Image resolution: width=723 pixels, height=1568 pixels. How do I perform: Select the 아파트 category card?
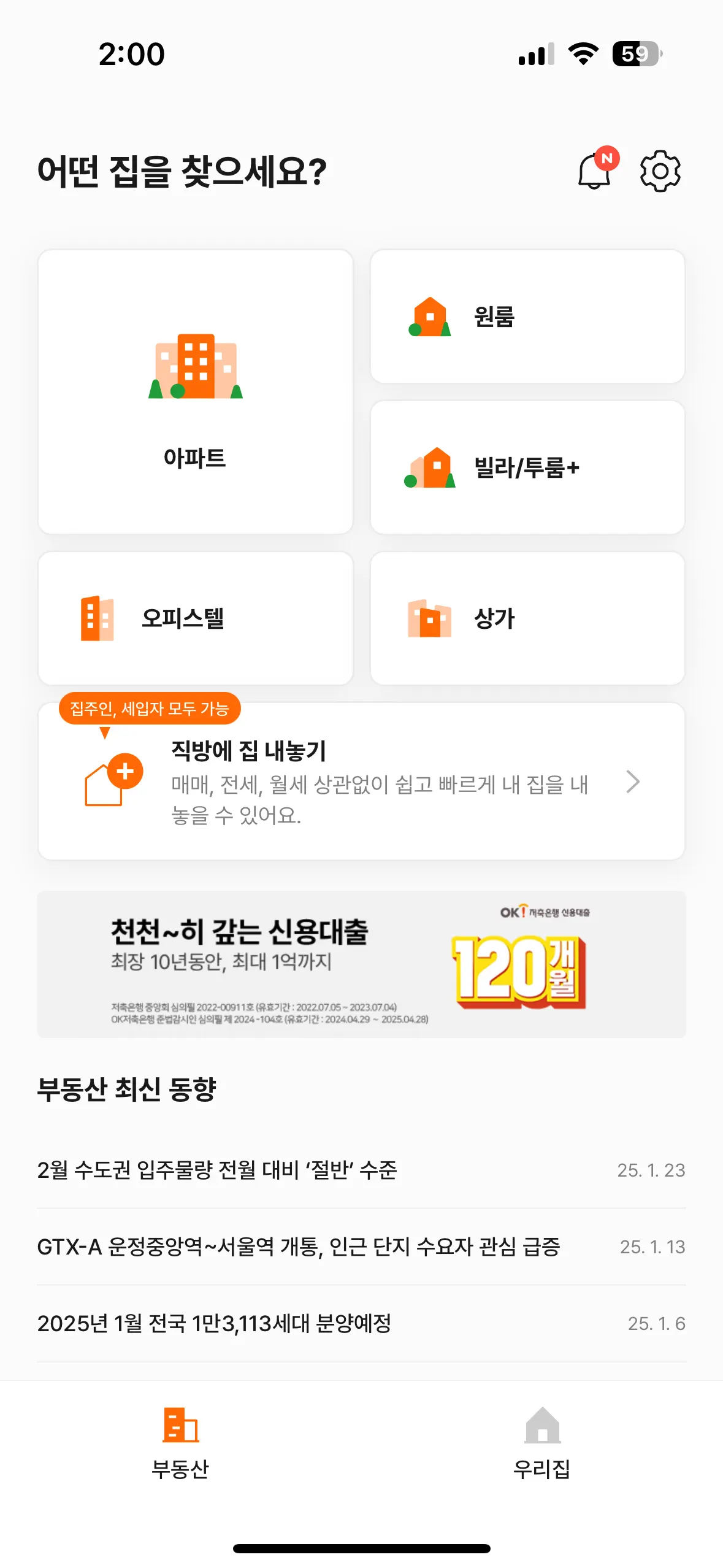point(195,391)
